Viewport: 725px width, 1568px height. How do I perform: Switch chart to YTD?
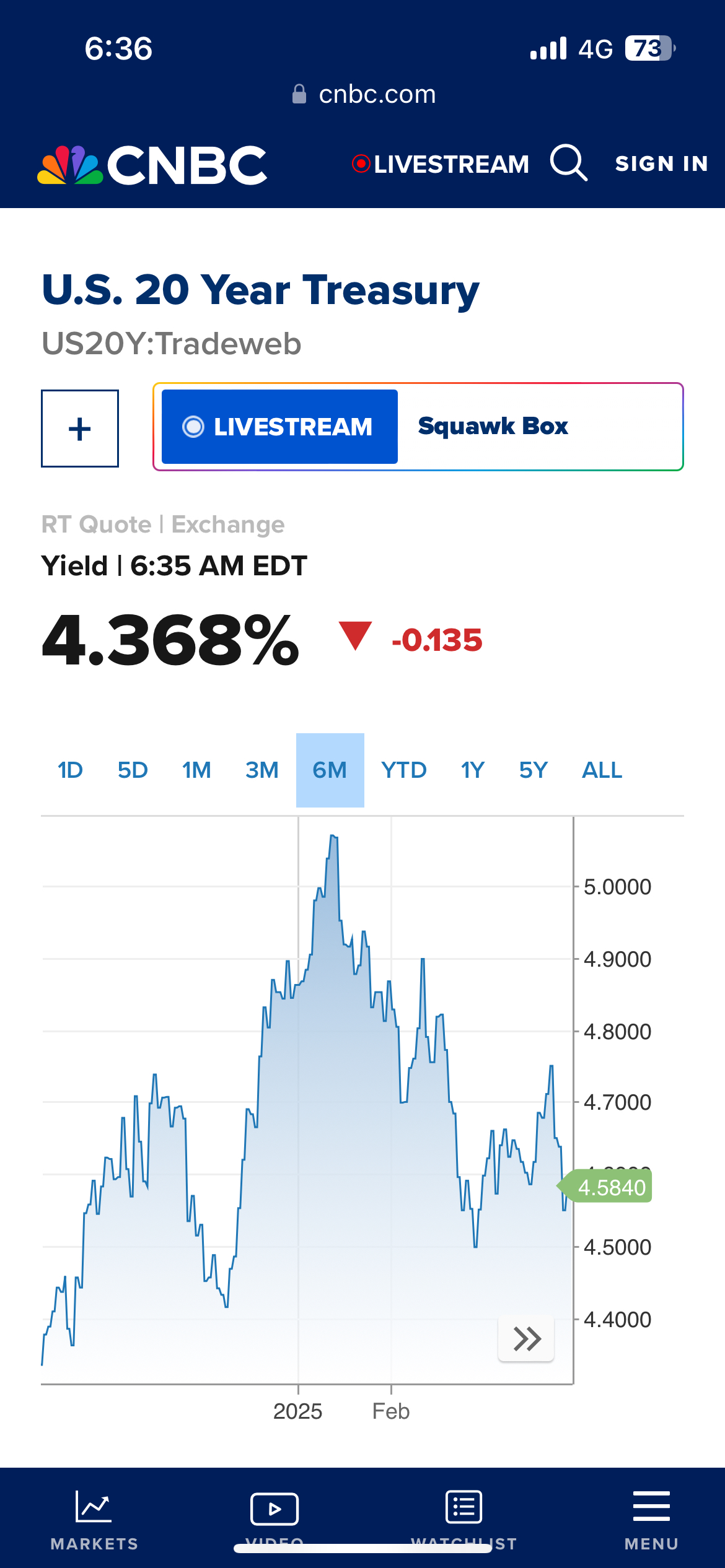pos(404,770)
